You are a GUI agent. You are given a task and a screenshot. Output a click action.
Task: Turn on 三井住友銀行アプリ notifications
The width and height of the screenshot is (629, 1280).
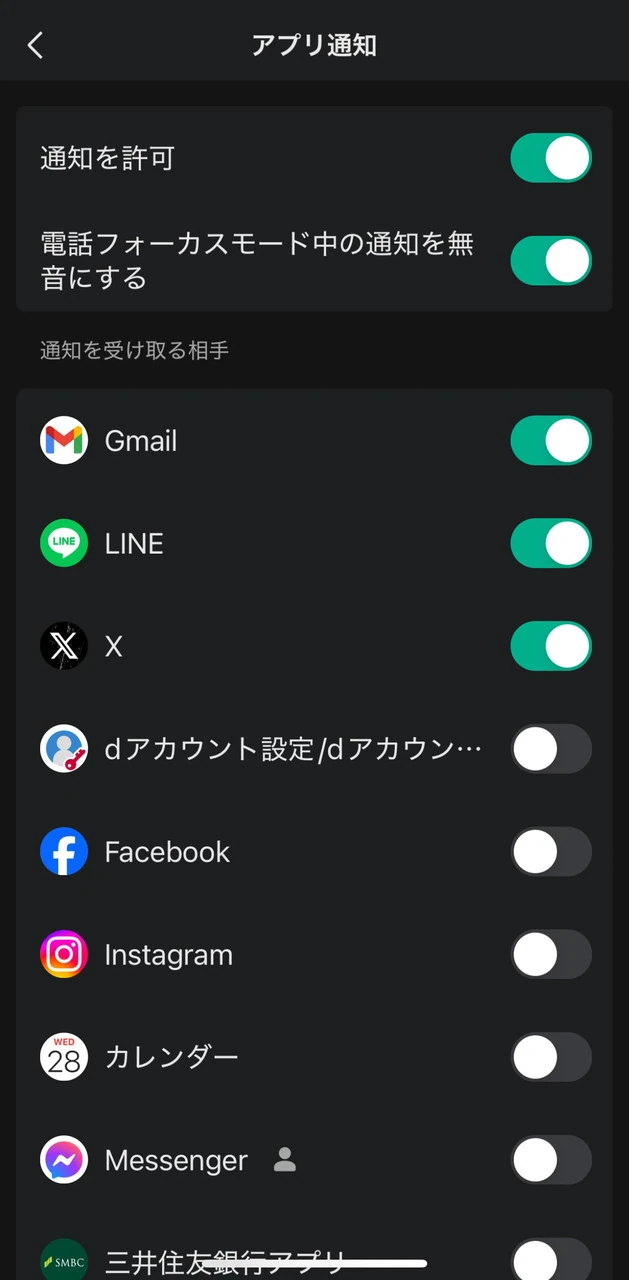click(x=551, y=1258)
